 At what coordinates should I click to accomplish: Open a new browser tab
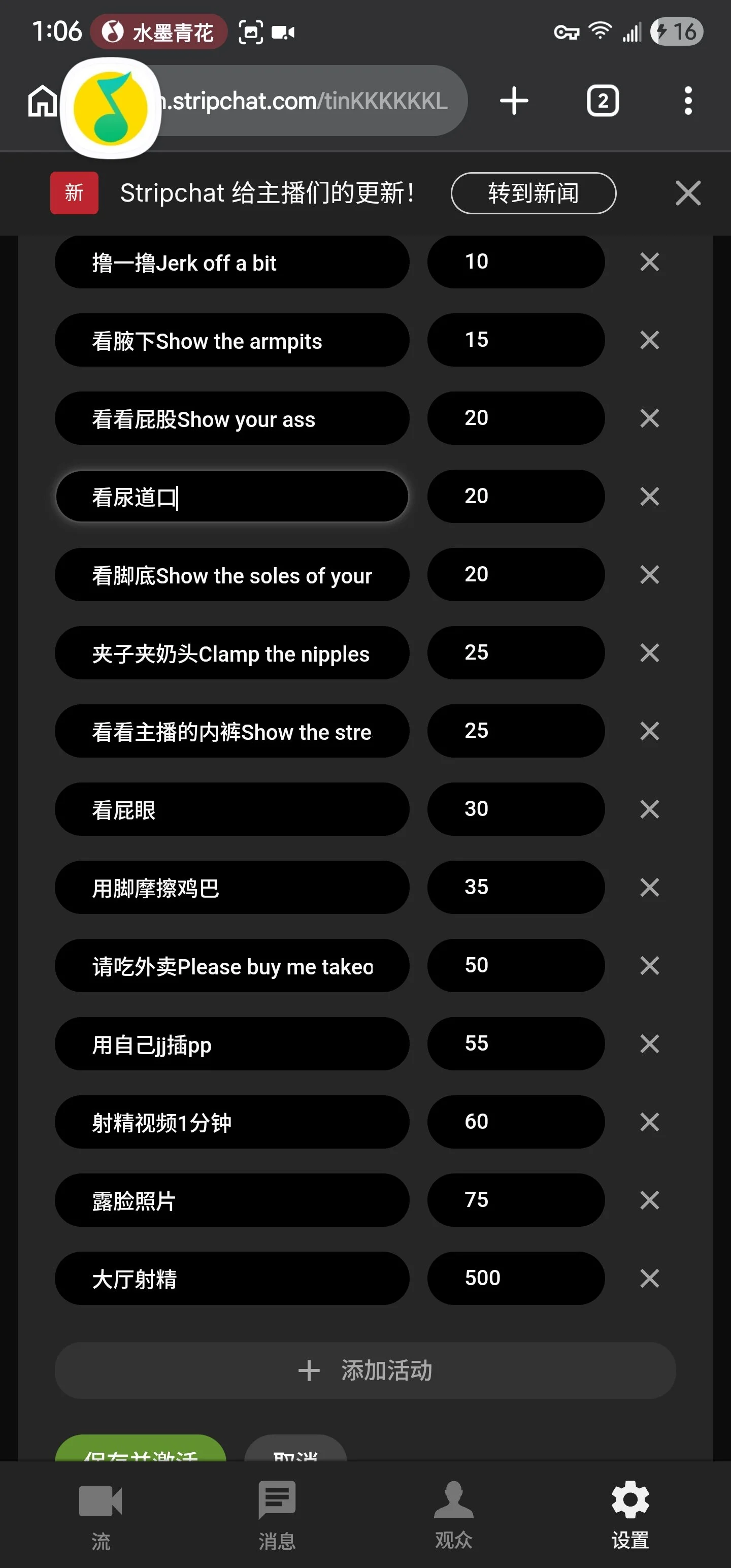514,101
